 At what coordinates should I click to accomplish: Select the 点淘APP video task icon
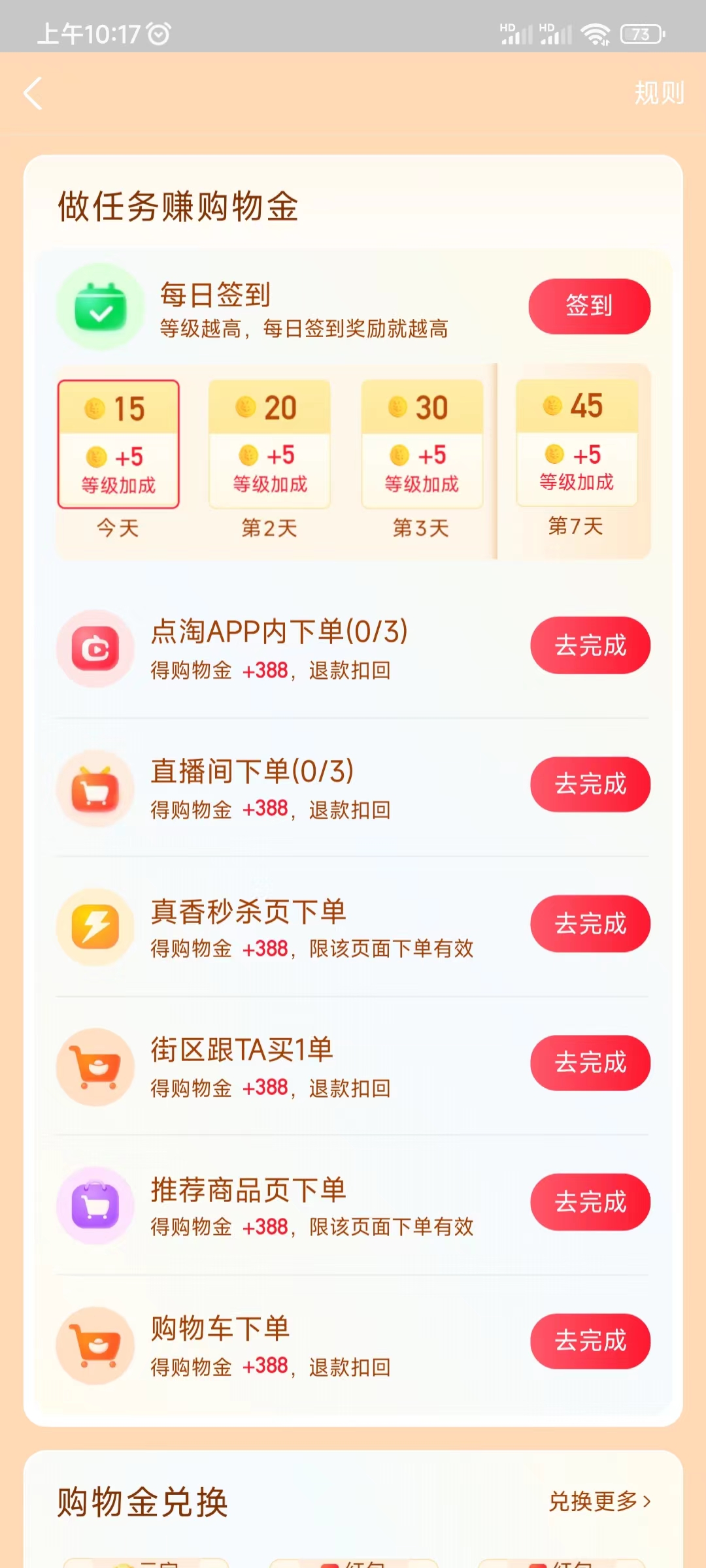[x=95, y=647]
